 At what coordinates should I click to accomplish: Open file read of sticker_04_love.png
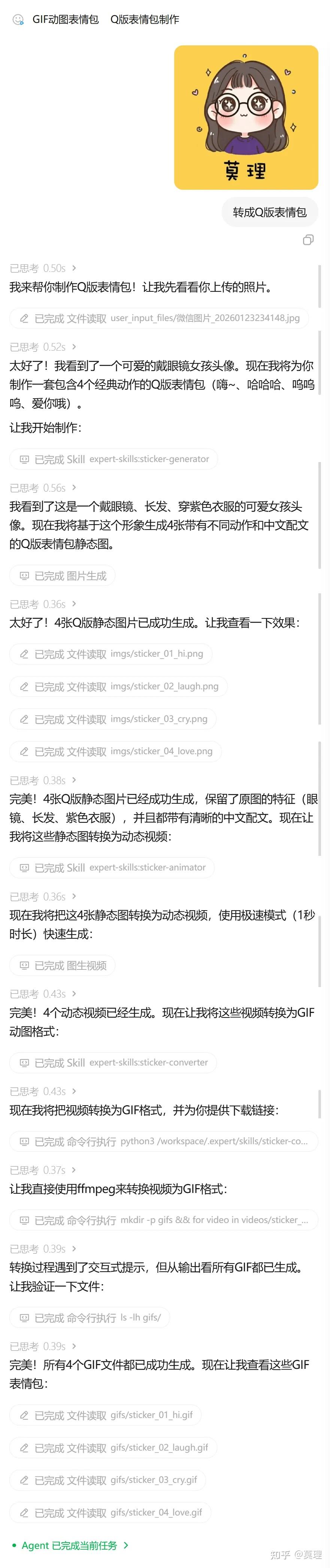[x=115, y=751]
